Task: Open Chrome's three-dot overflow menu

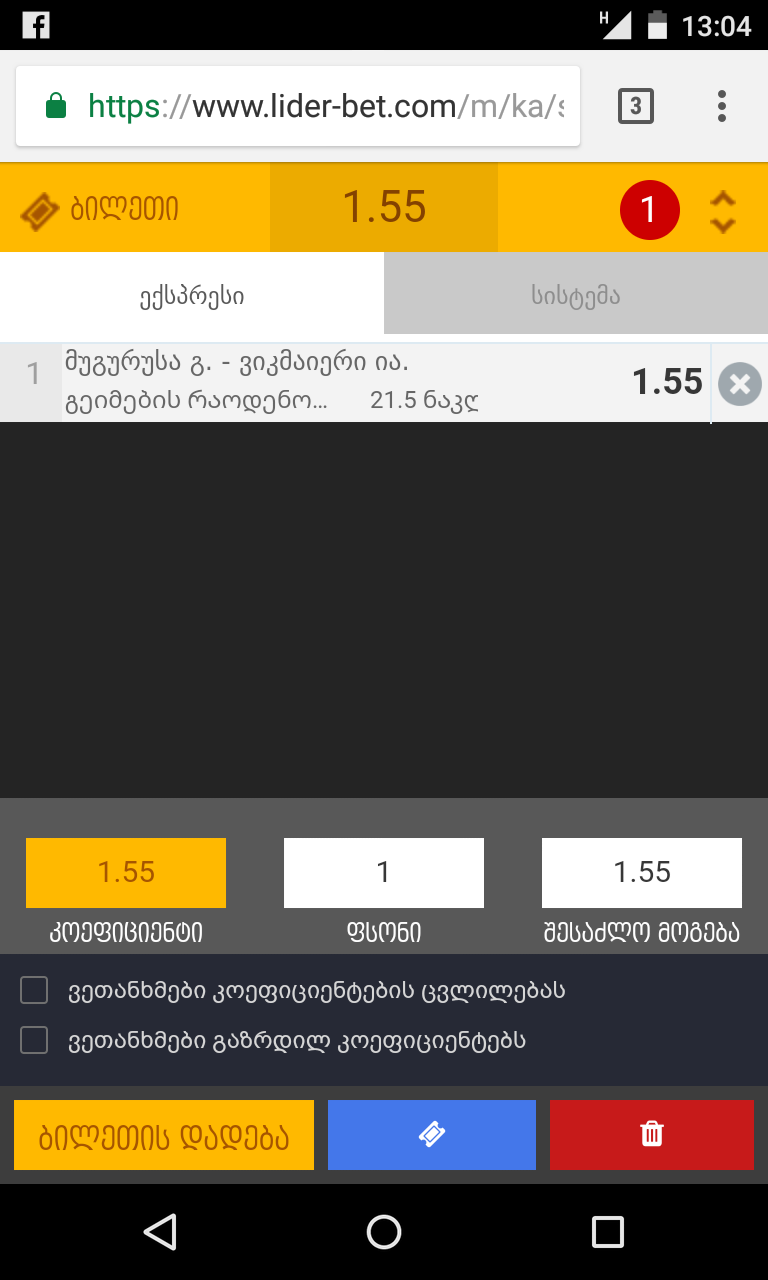Action: tap(722, 106)
